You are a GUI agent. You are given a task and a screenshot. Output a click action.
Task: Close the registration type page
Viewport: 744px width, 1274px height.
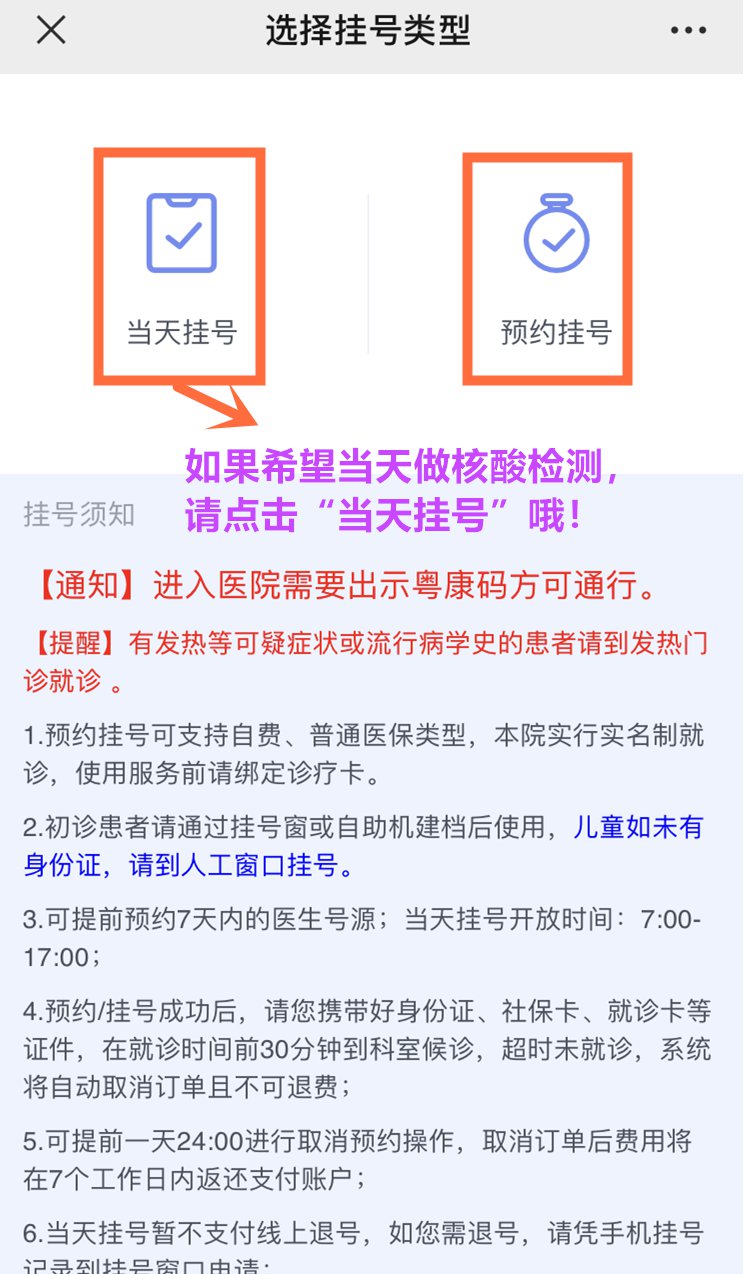point(51,31)
